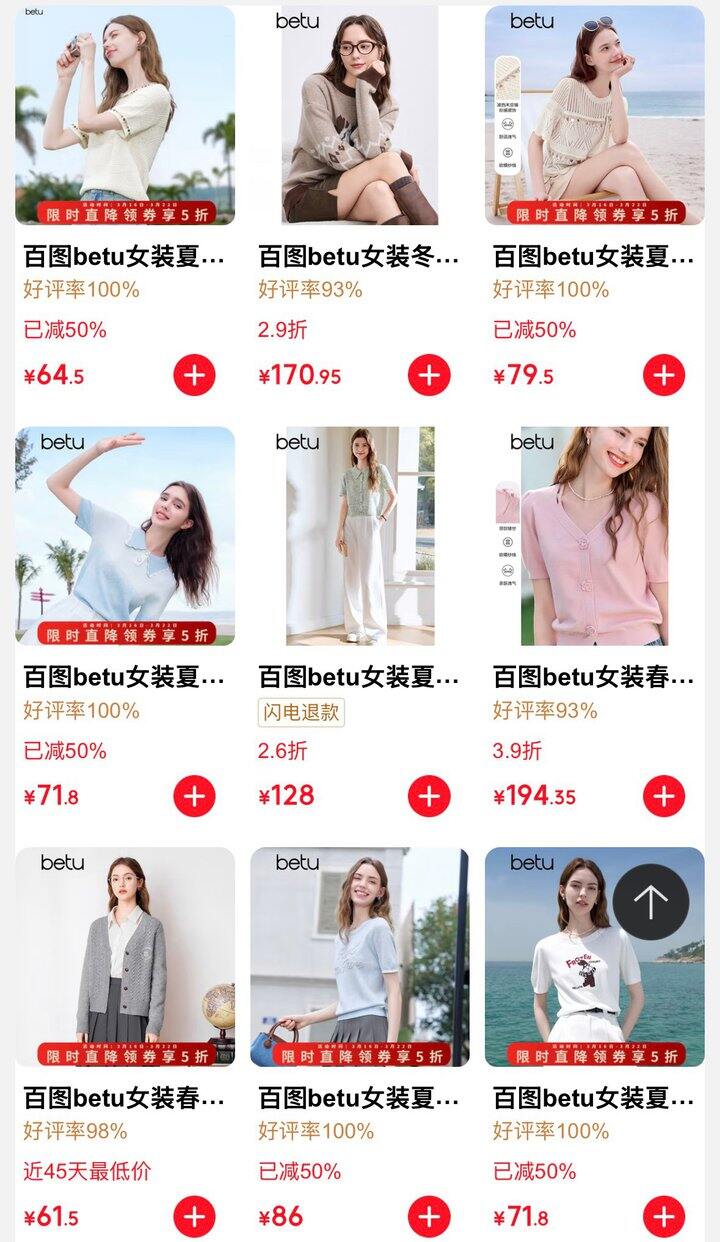
Task: View the grey cardigan priced ¥61.5
Action: click(125, 957)
